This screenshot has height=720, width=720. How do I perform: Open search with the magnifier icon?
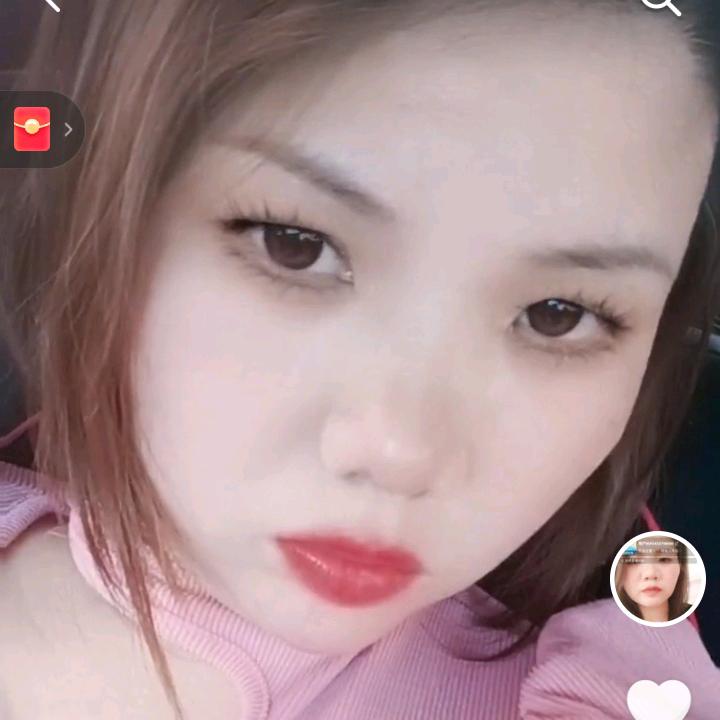tap(659, 5)
